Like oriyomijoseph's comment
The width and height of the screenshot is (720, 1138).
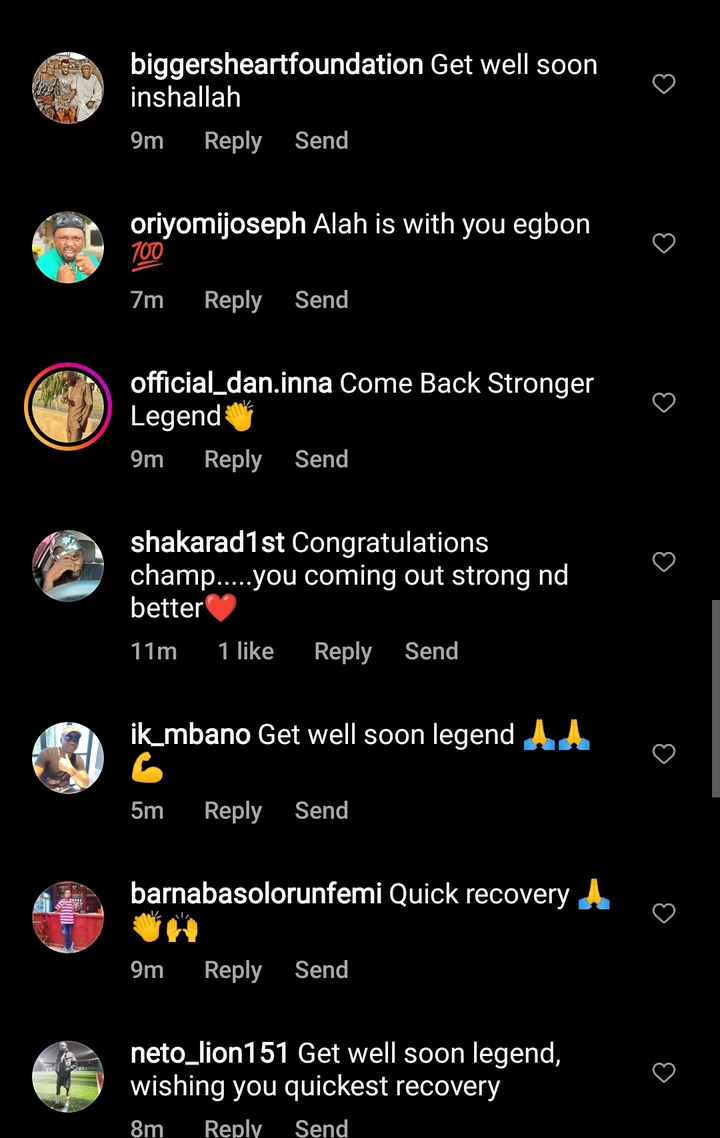click(664, 243)
